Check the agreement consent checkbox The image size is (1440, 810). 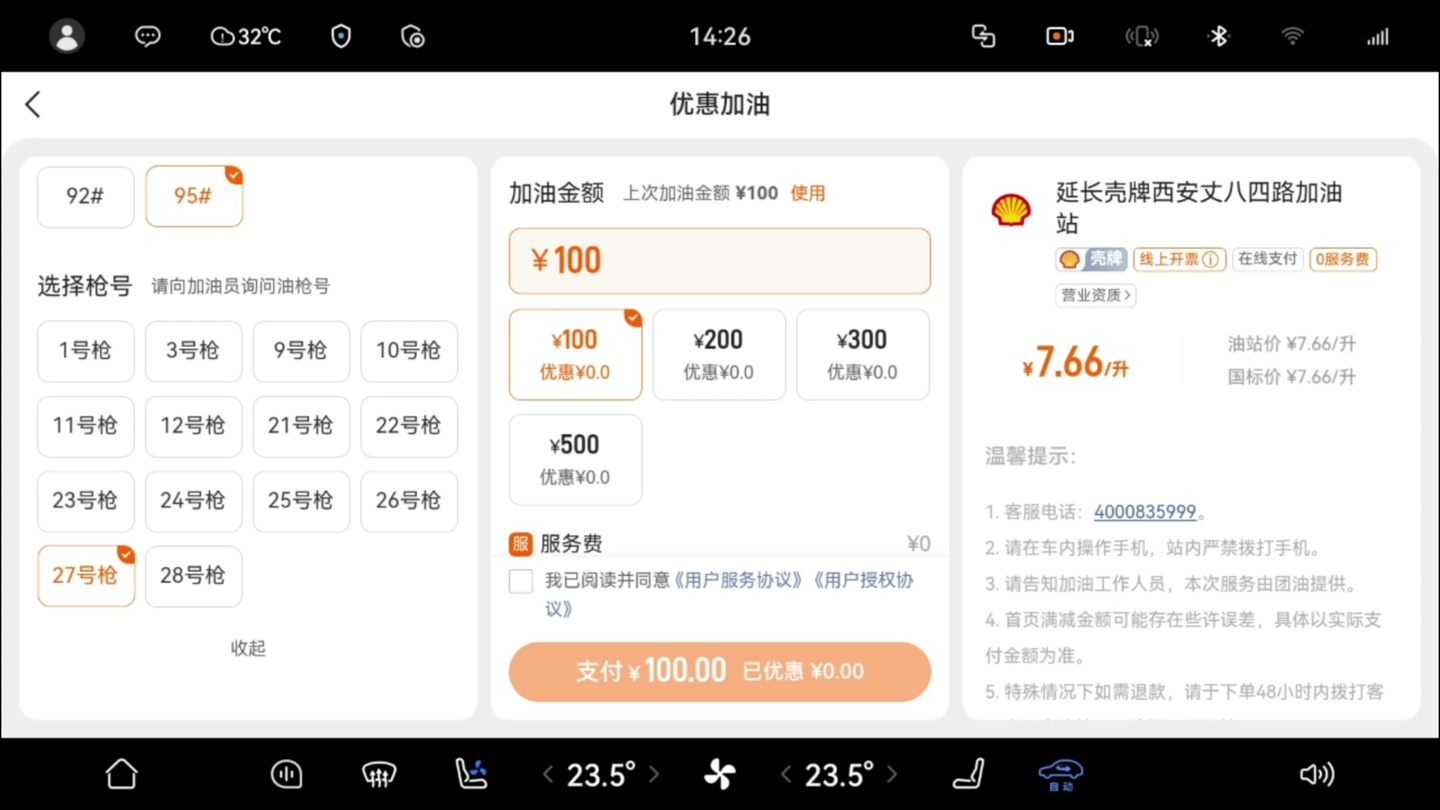click(x=521, y=581)
